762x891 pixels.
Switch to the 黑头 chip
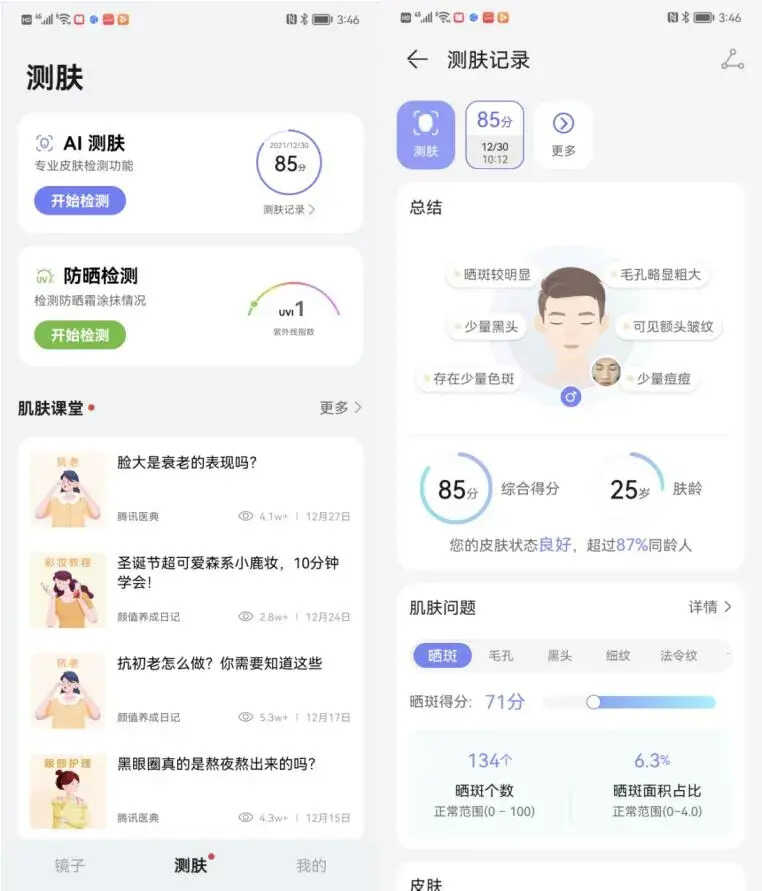click(559, 656)
